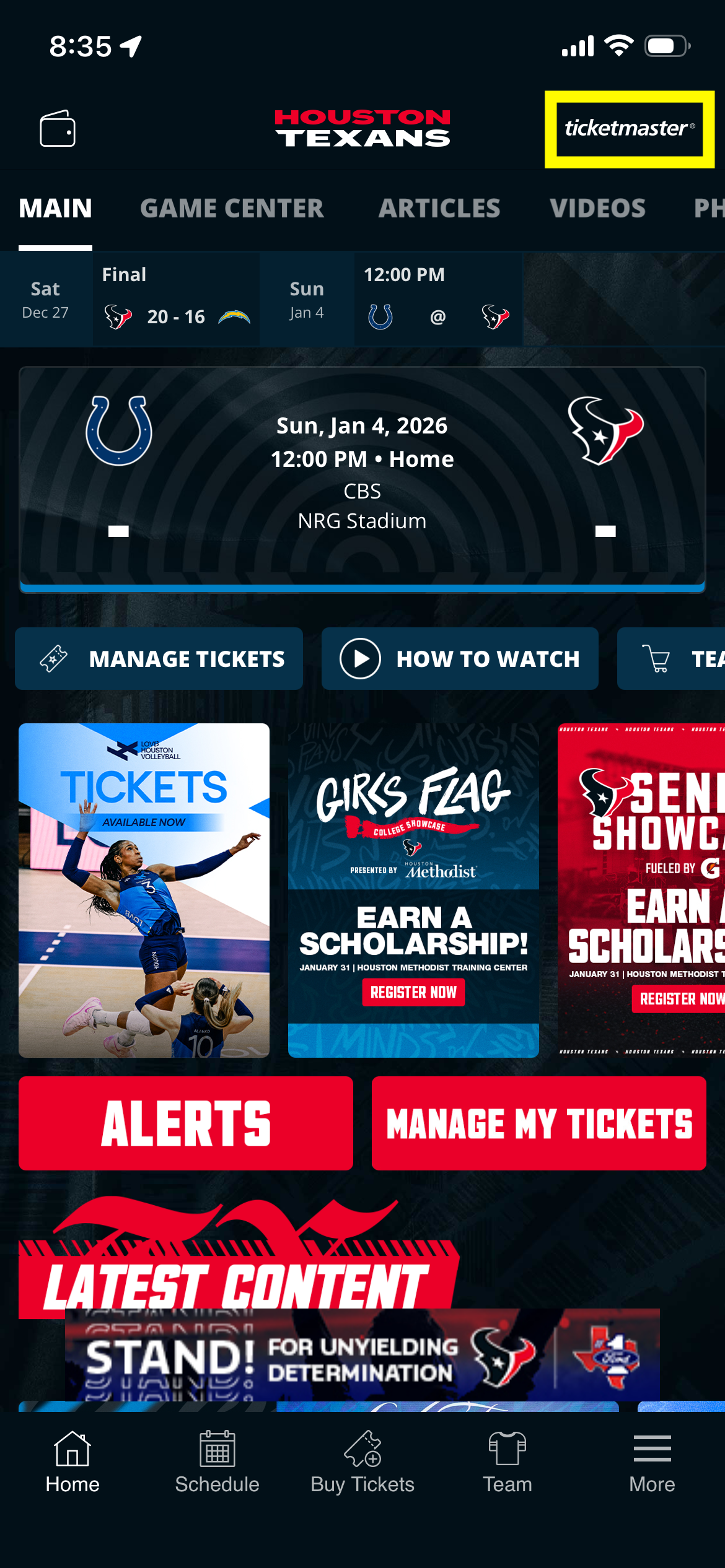Image resolution: width=725 pixels, height=1568 pixels.
Task: Open the ARTICLES tab
Action: (440, 209)
